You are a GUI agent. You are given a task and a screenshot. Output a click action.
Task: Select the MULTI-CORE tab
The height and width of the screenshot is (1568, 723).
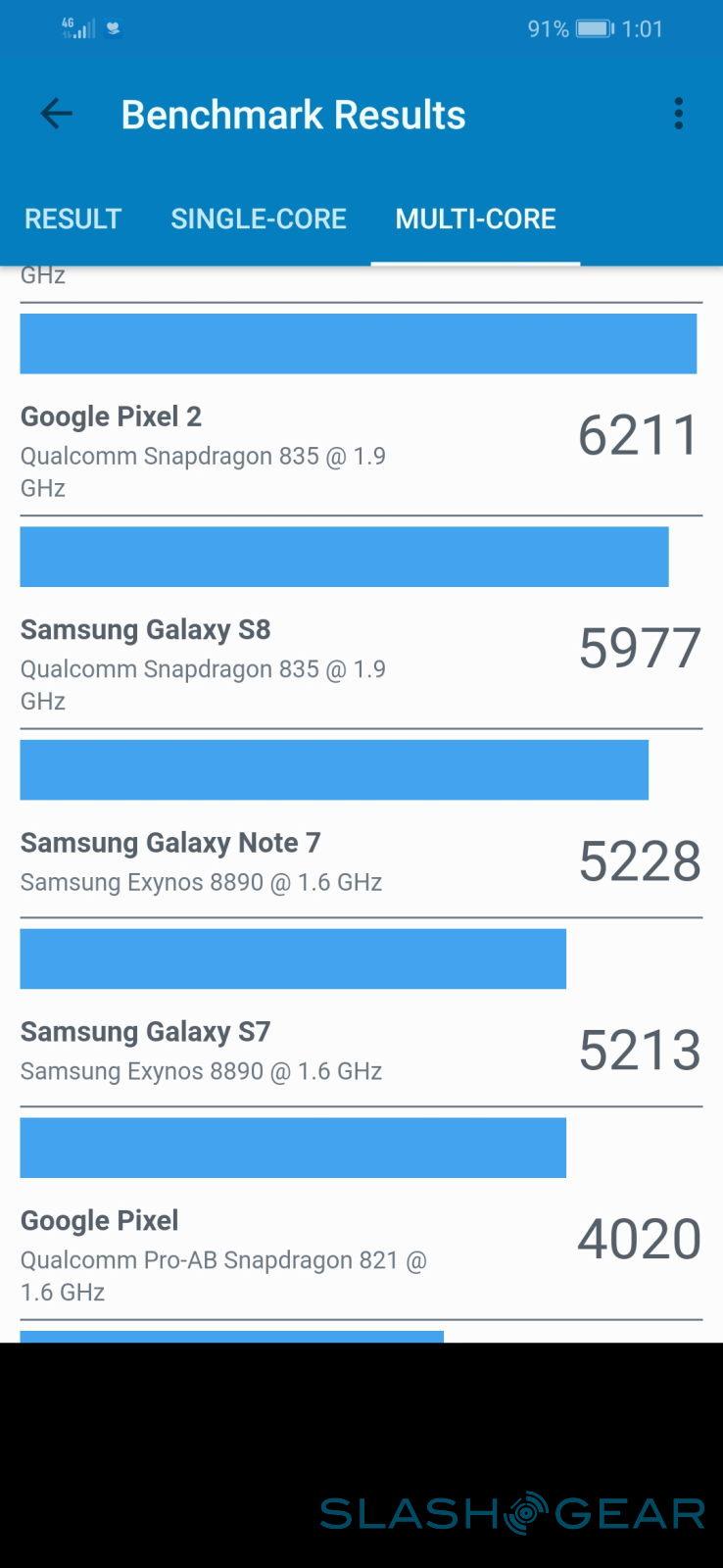pos(475,219)
